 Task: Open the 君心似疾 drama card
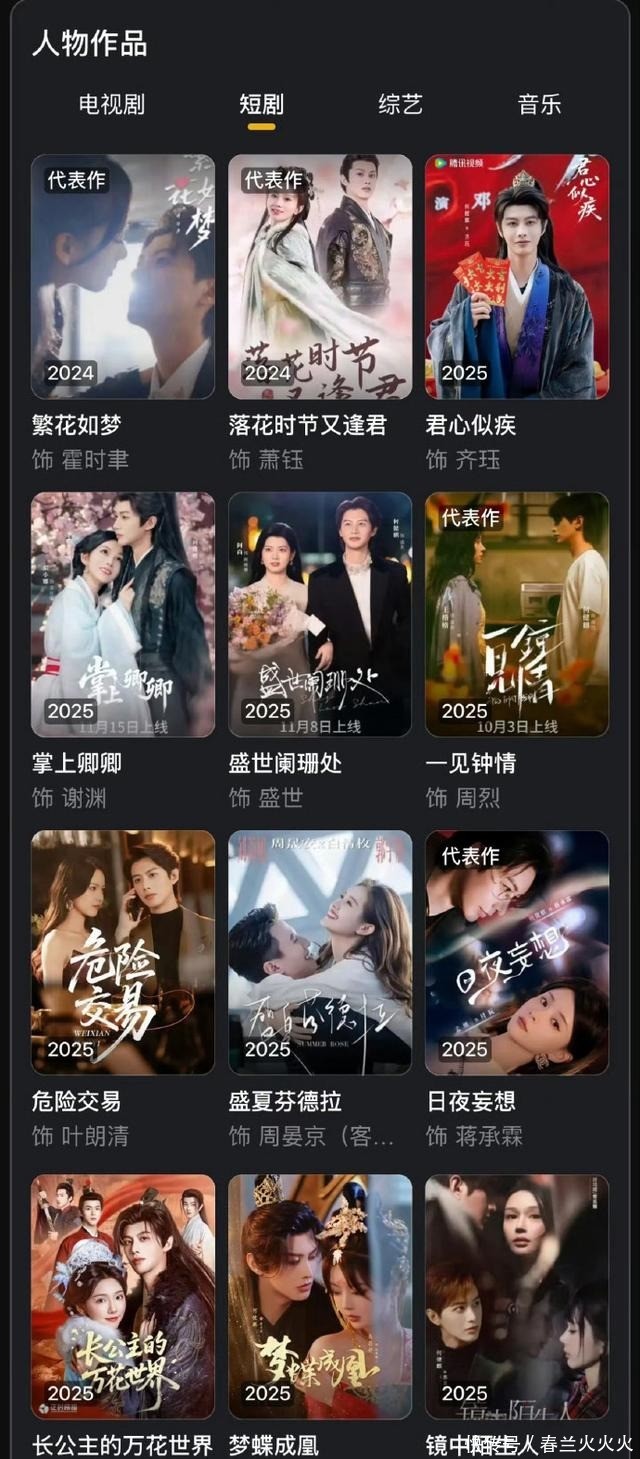(517, 277)
